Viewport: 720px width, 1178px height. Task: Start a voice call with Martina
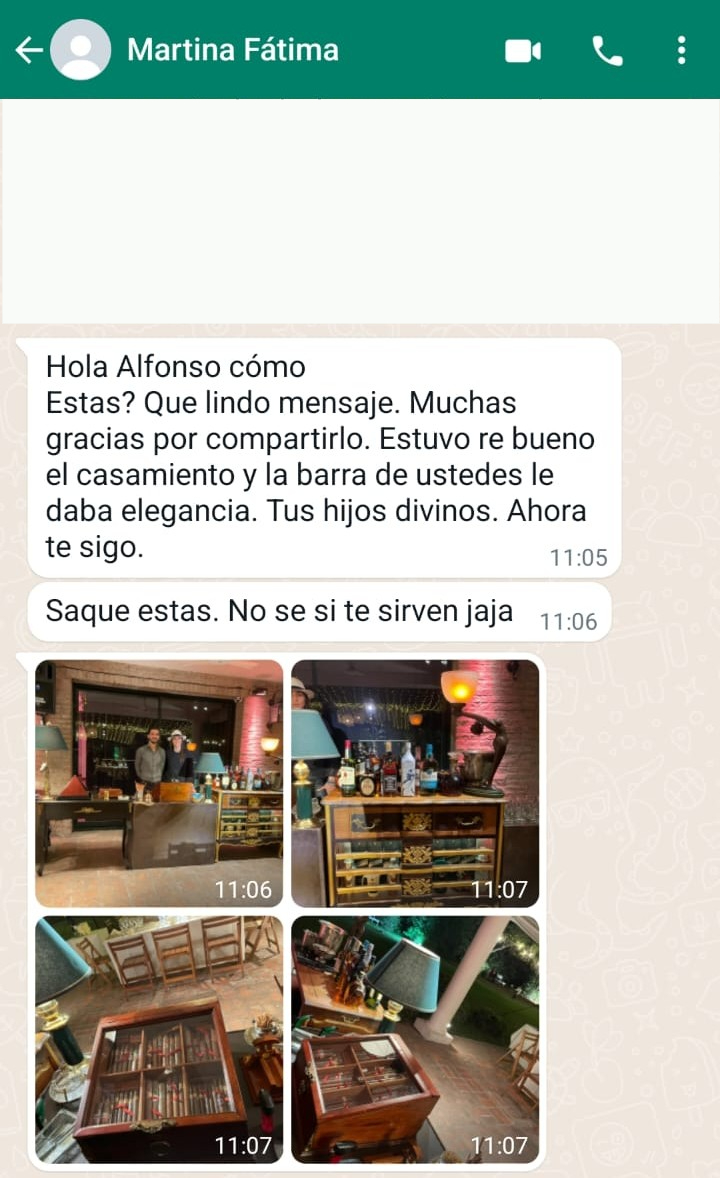point(607,51)
